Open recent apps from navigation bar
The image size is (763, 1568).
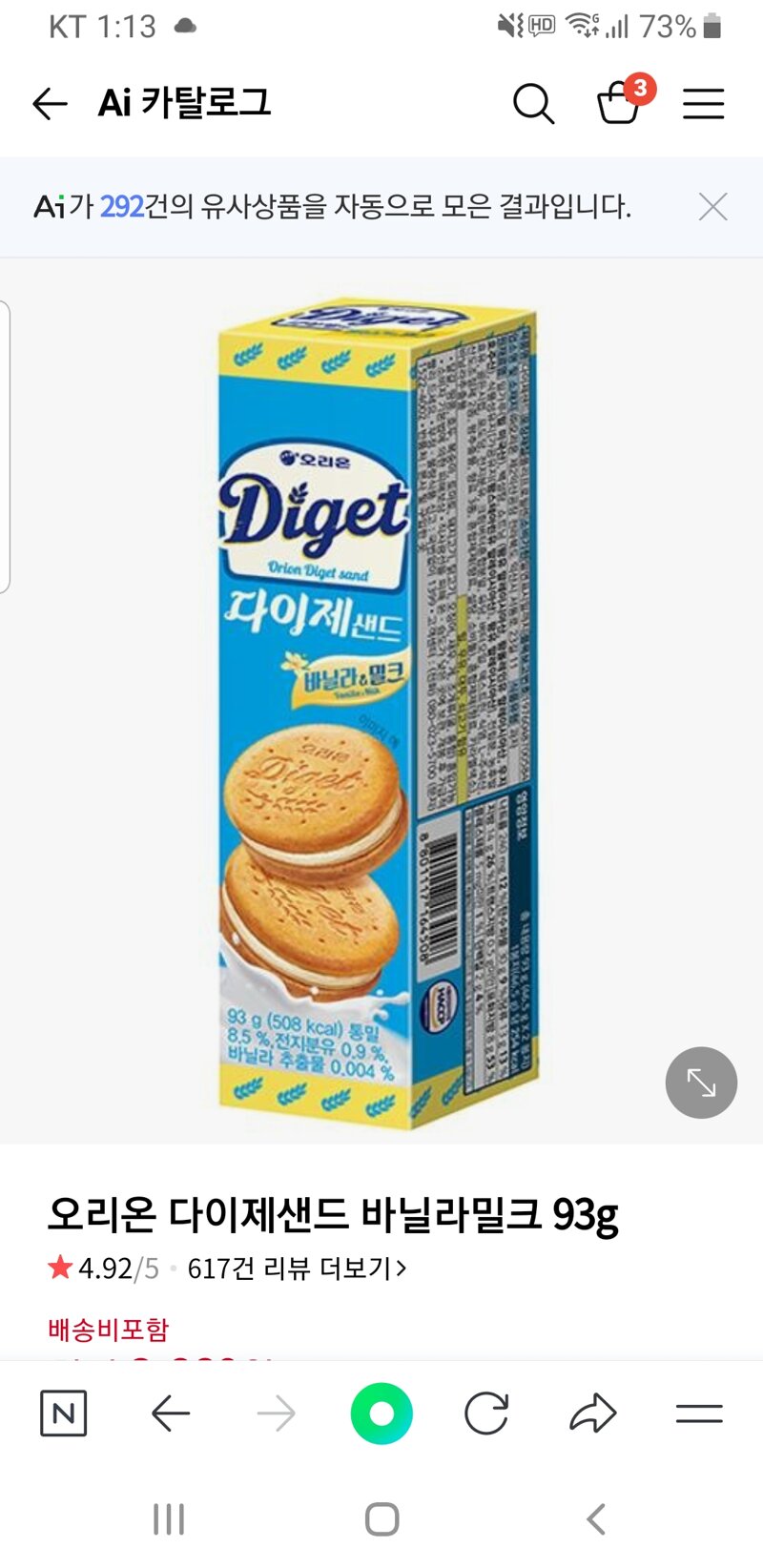tap(169, 1518)
